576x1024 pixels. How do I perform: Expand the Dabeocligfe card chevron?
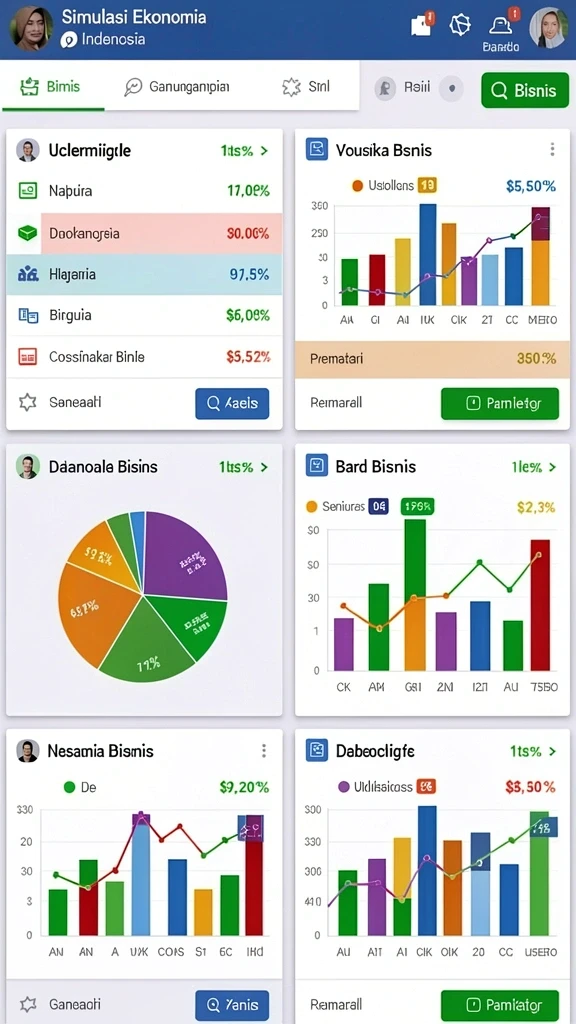tap(552, 752)
